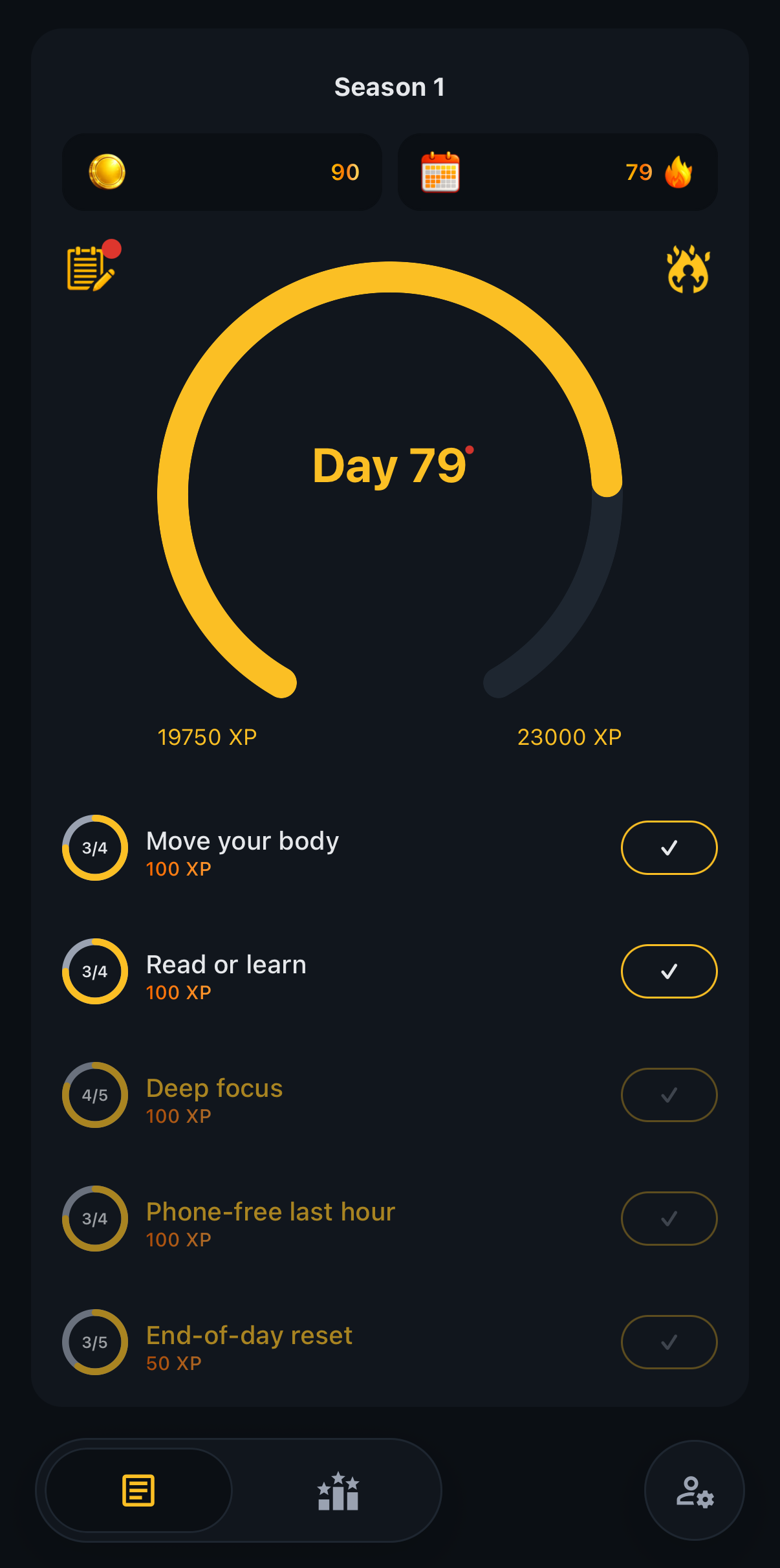Image resolution: width=780 pixels, height=1568 pixels.
Task: Mark End-of-day reset as done
Action: pyautogui.click(x=669, y=1343)
